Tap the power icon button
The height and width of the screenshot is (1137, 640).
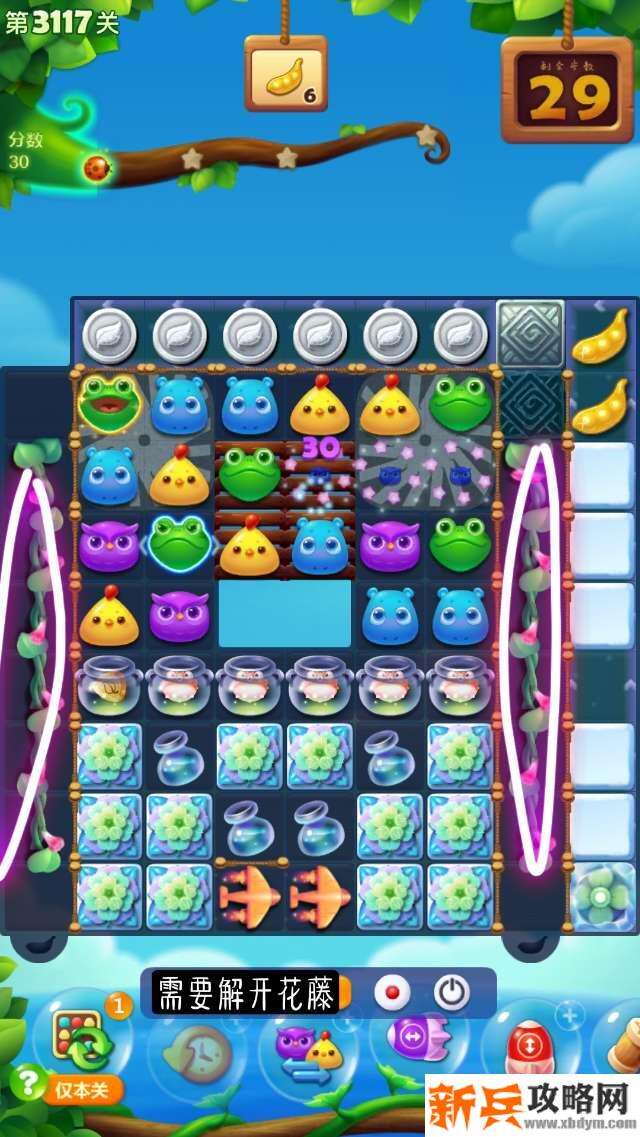click(x=452, y=992)
